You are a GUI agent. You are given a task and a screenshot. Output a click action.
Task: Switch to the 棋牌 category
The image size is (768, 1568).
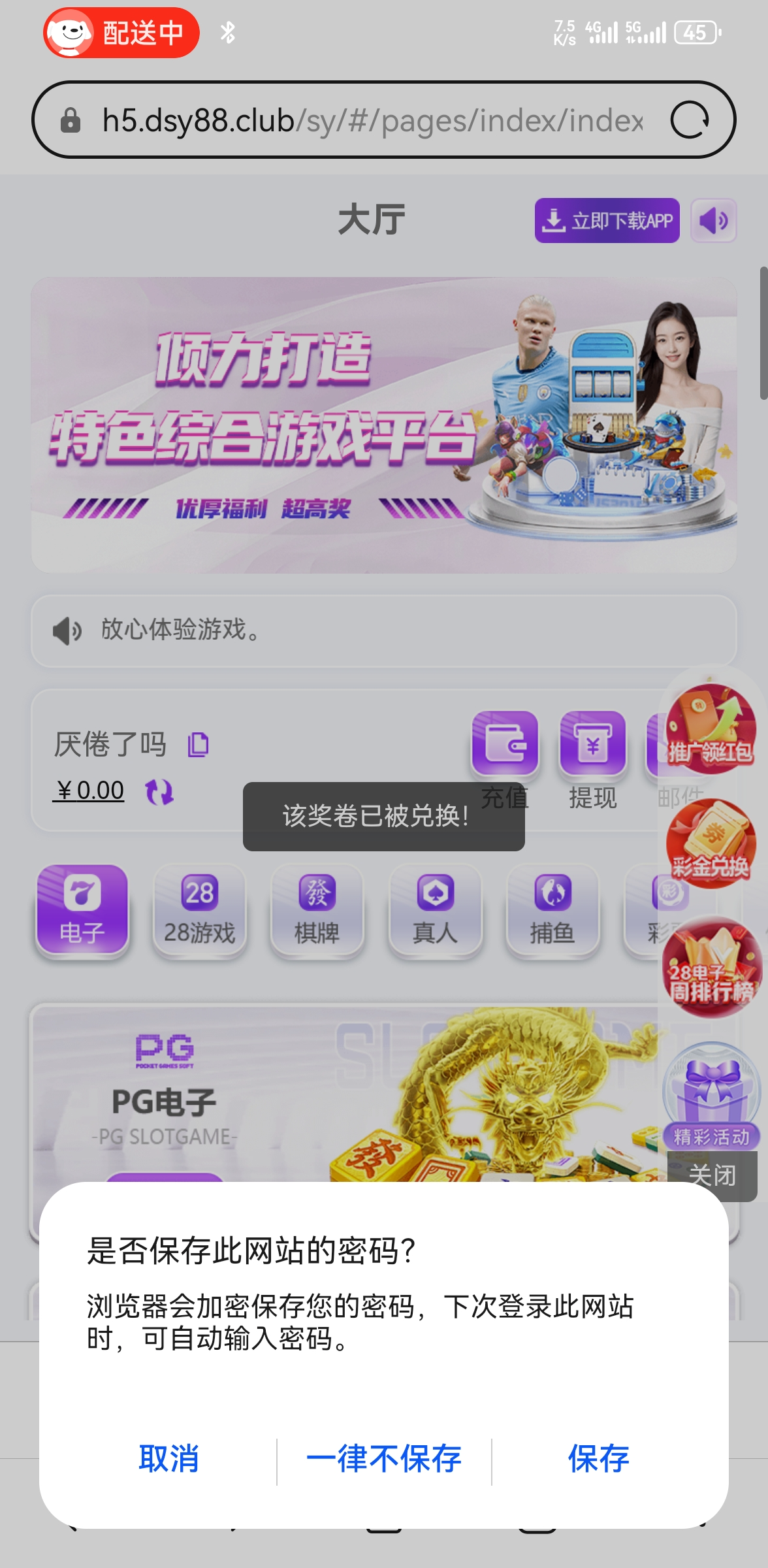pos(317,911)
